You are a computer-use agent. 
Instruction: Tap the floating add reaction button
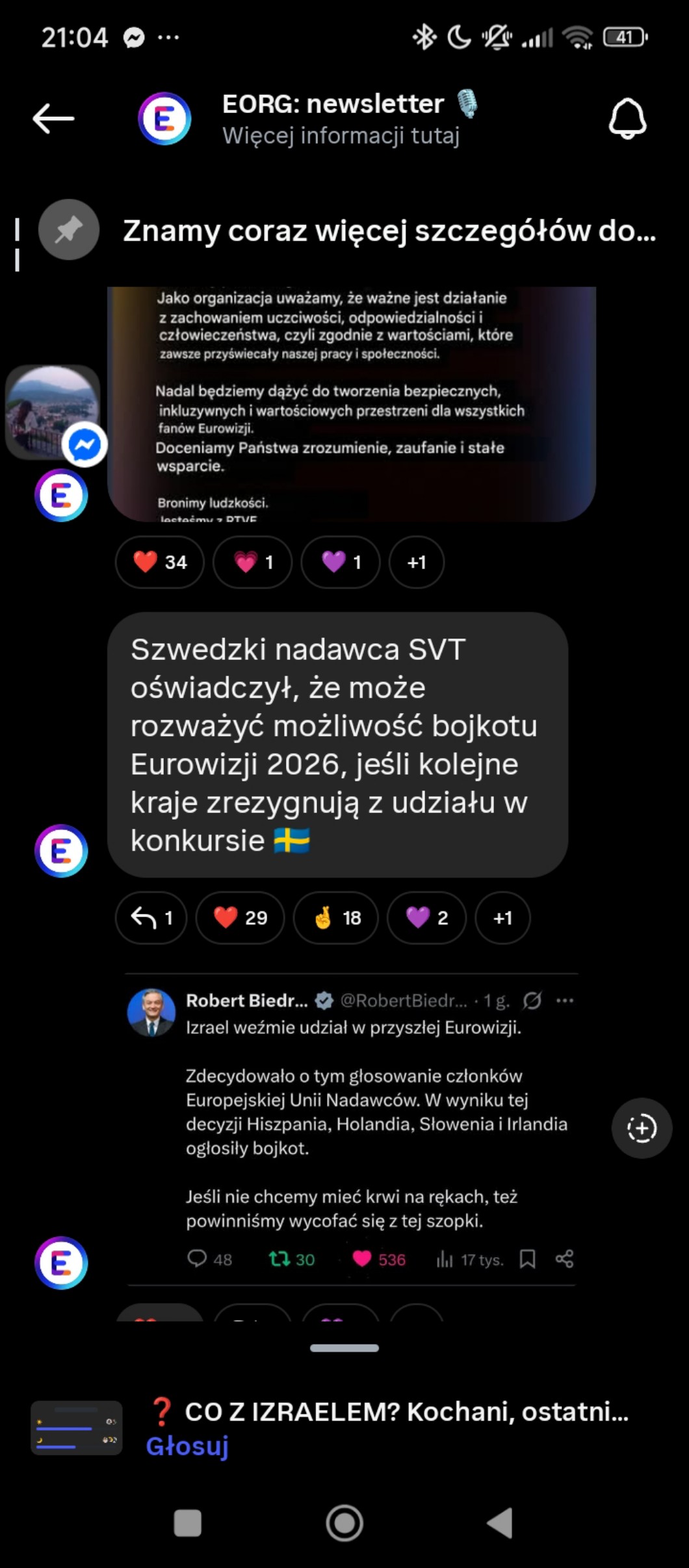click(x=642, y=1128)
